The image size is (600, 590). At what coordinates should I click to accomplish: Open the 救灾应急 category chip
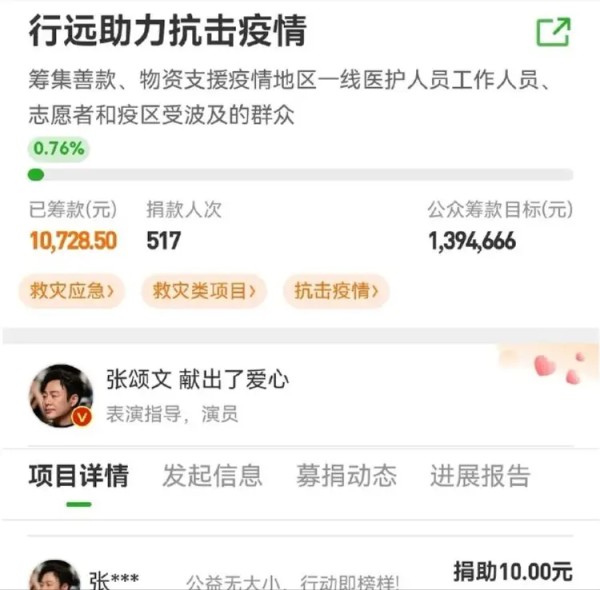(72, 291)
